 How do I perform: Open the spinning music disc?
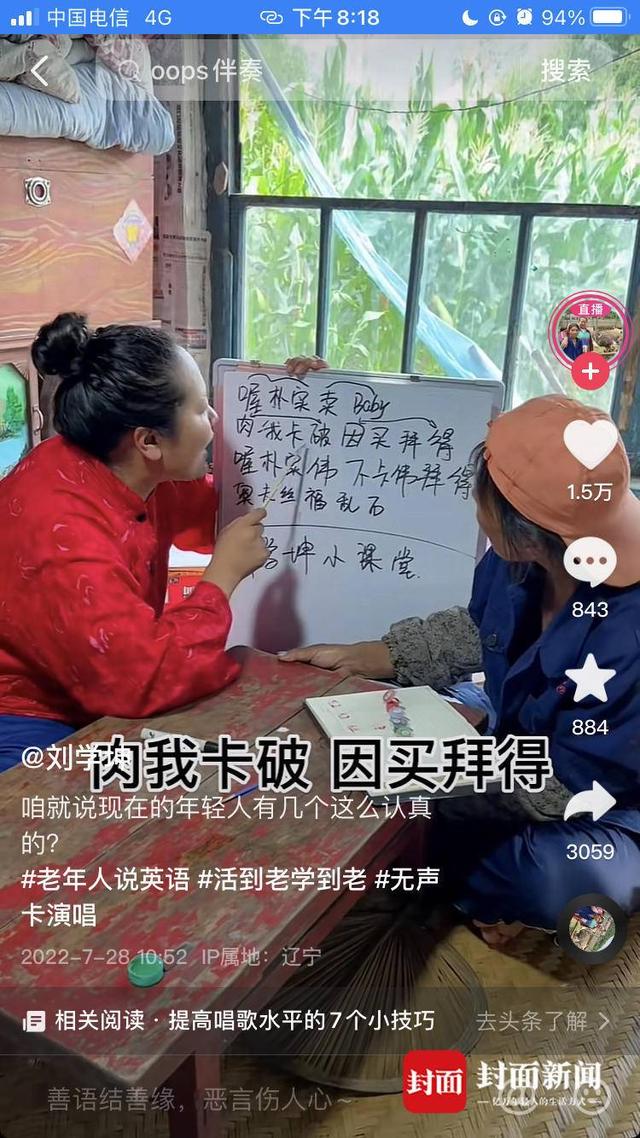[592, 928]
